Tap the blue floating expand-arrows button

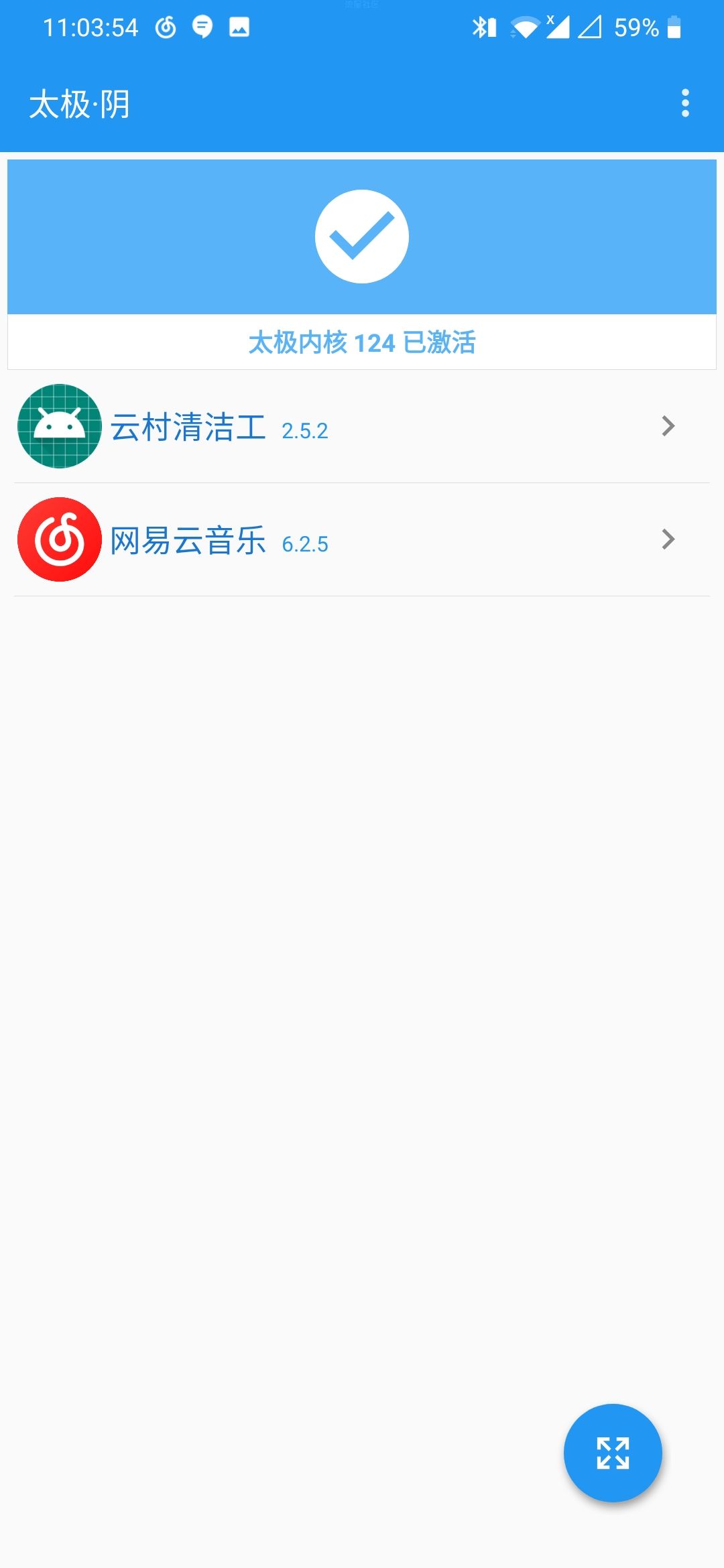coord(613,1453)
